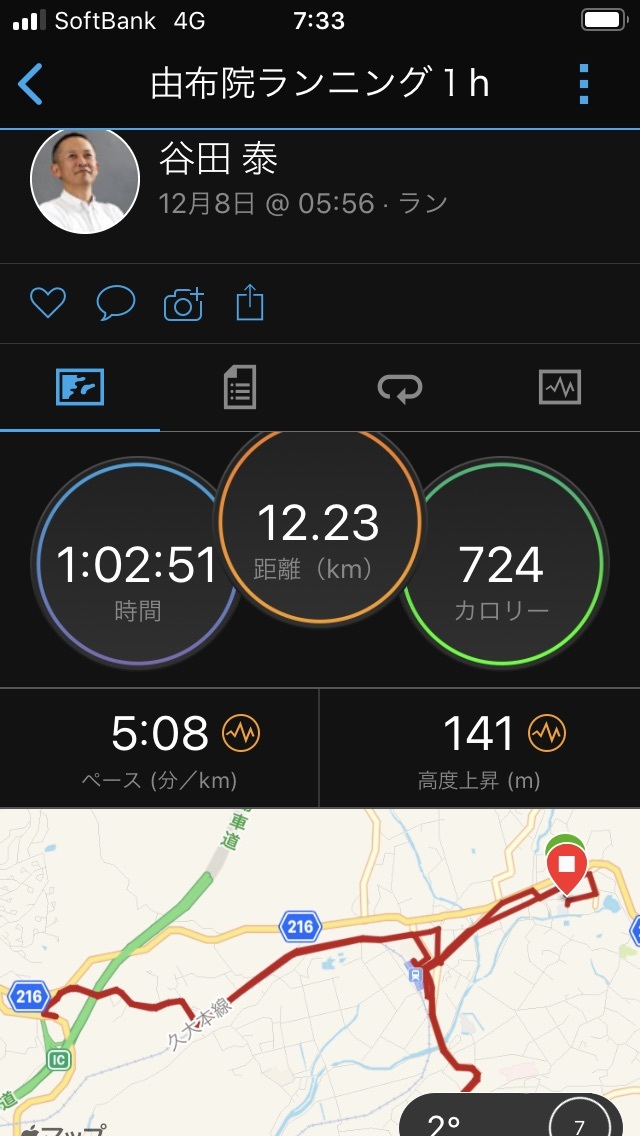Share this running activity
This screenshot has width=640, height=1136.
click(250, 303)
